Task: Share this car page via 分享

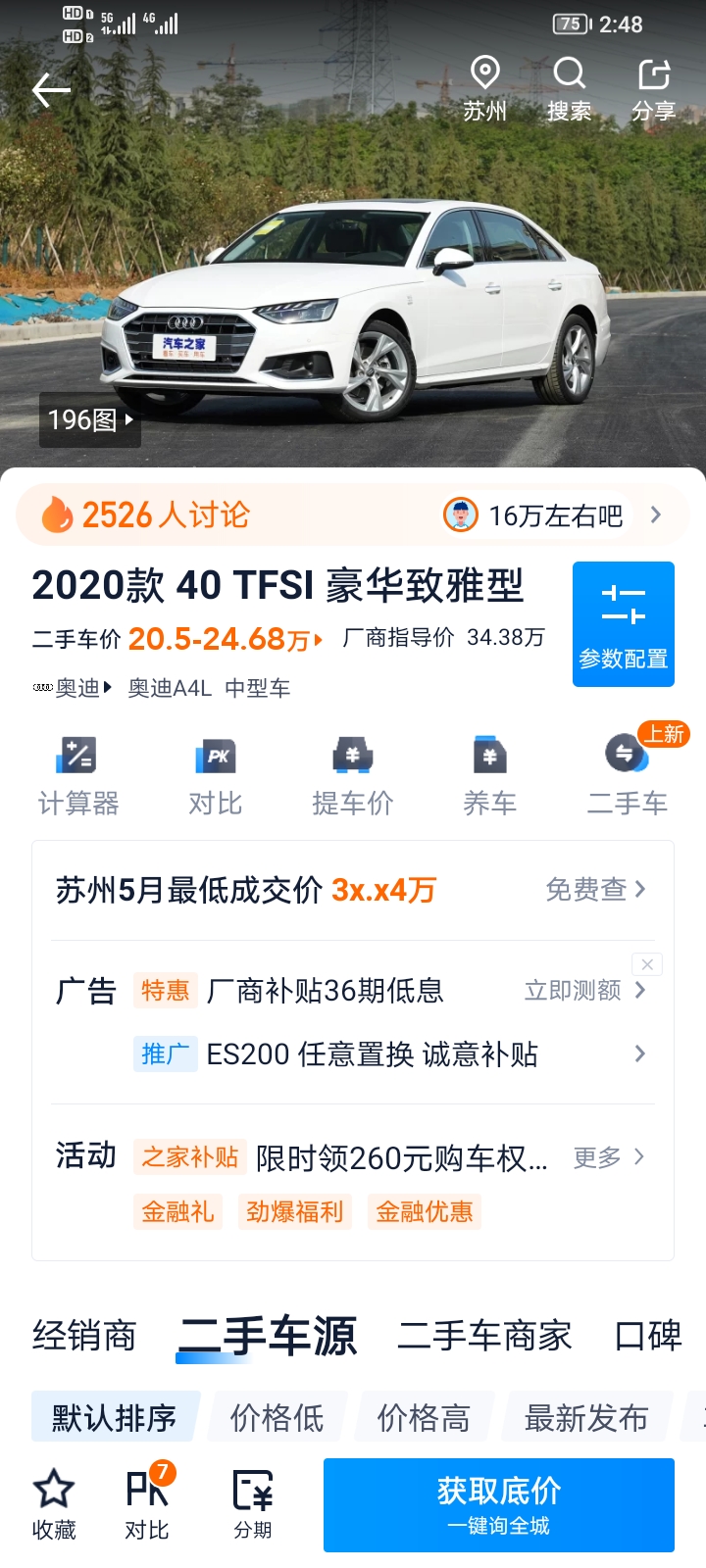Action: (x=654, y=89)
